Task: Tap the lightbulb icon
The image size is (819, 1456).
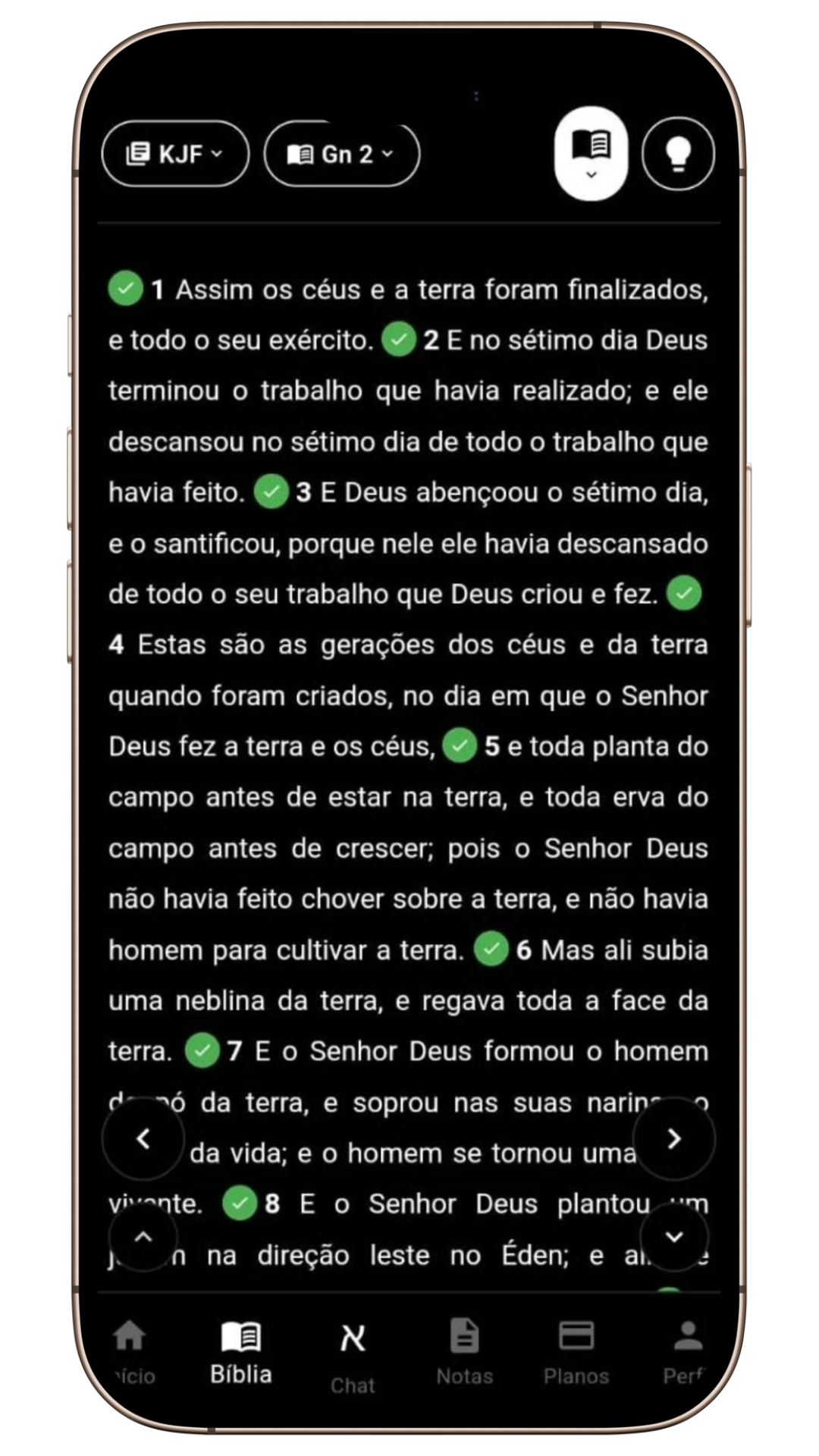Action: [x=677, y=154]
